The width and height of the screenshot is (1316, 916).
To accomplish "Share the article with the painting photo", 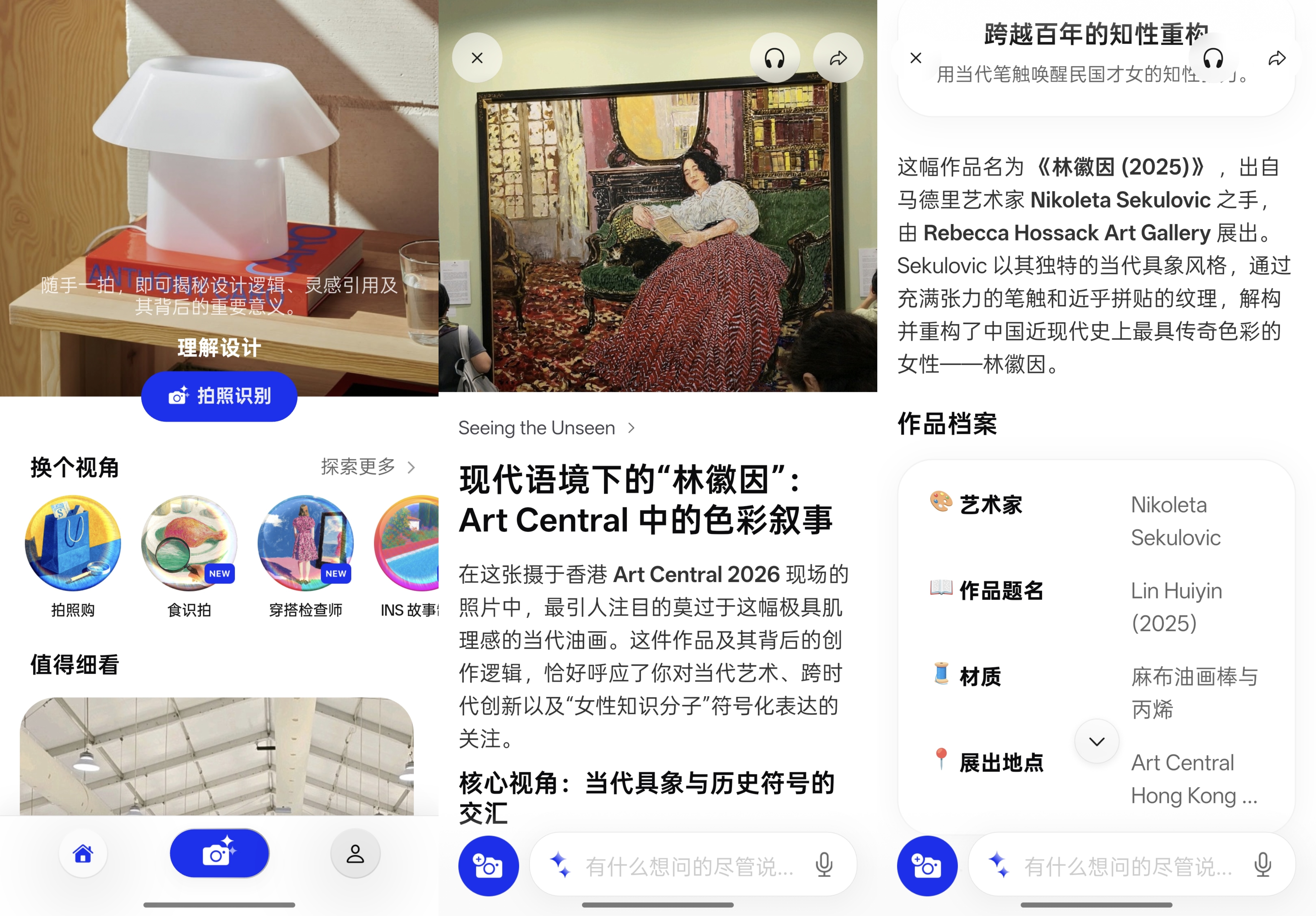I will 838,58.
